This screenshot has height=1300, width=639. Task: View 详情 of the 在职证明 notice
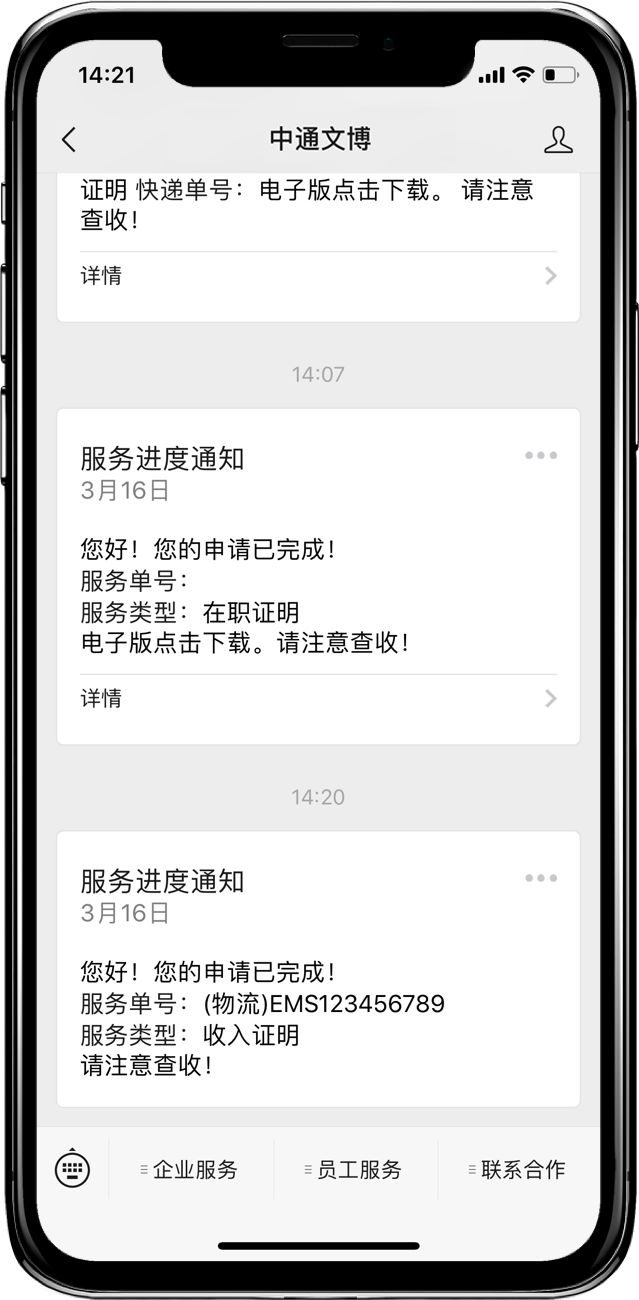pyautogui.click(x=318, y=699)
